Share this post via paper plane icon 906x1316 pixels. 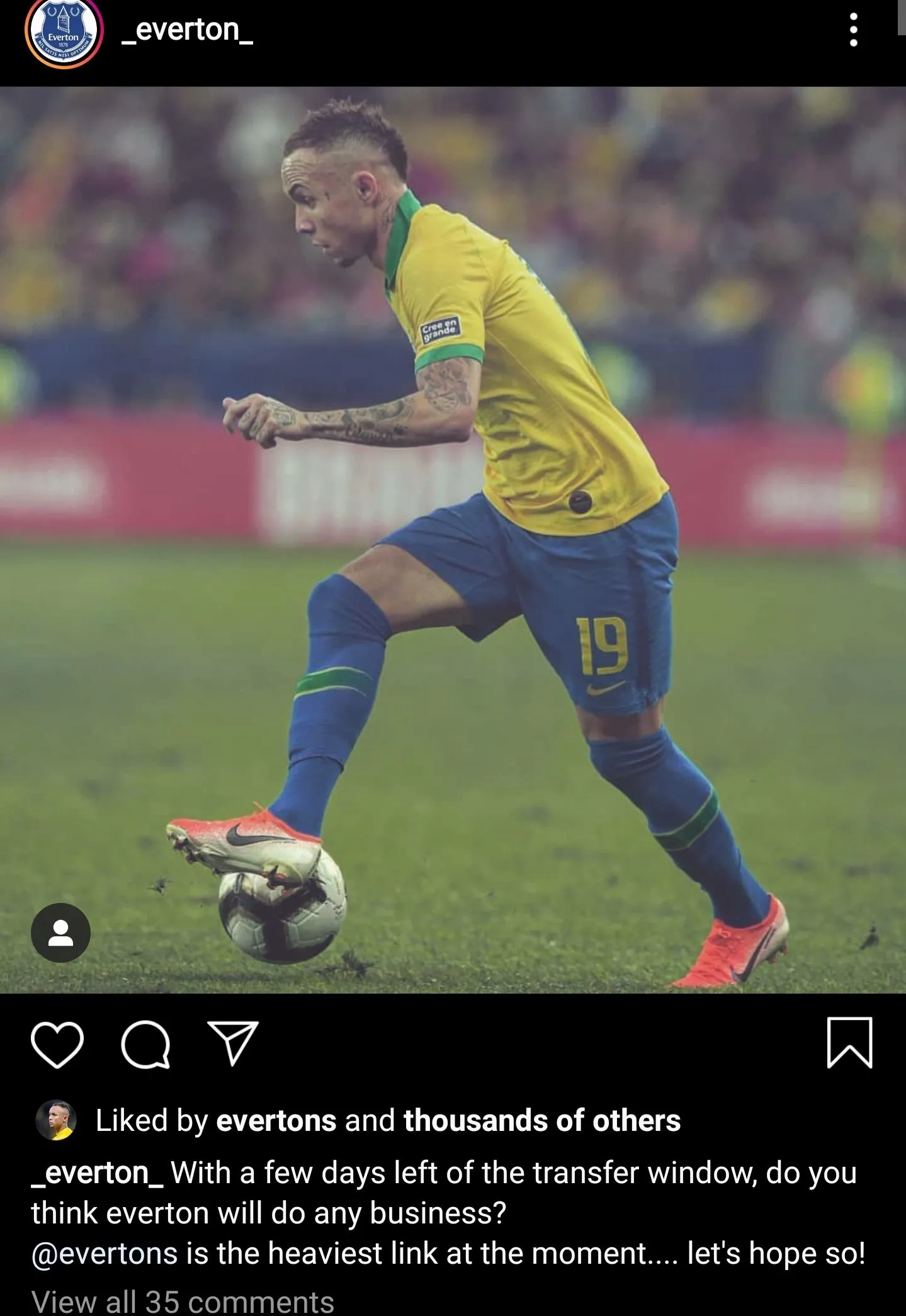pyautogui.click(x=233, y=1043)
